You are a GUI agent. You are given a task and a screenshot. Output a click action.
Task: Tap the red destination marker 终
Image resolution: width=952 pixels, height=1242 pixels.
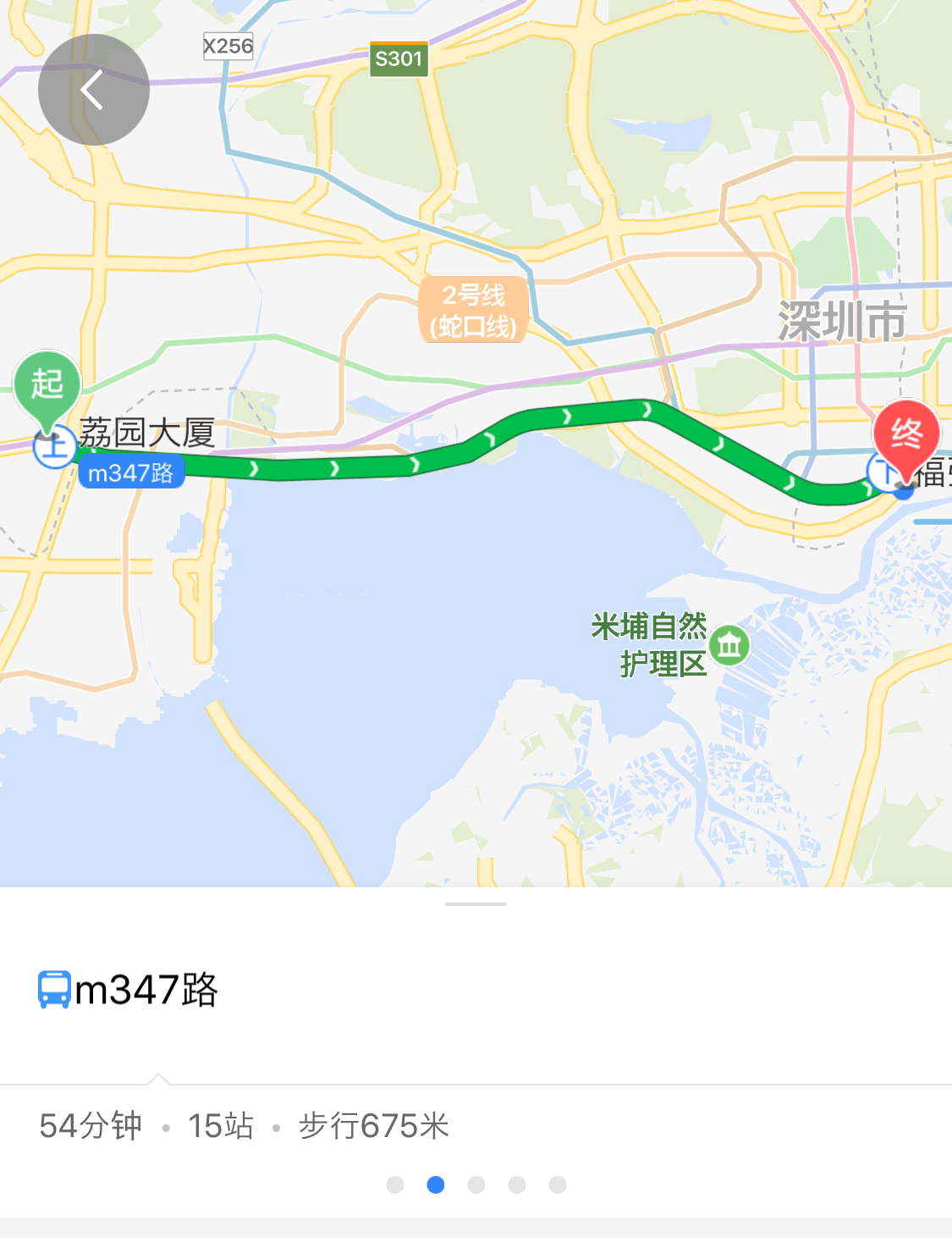point(906,435)
